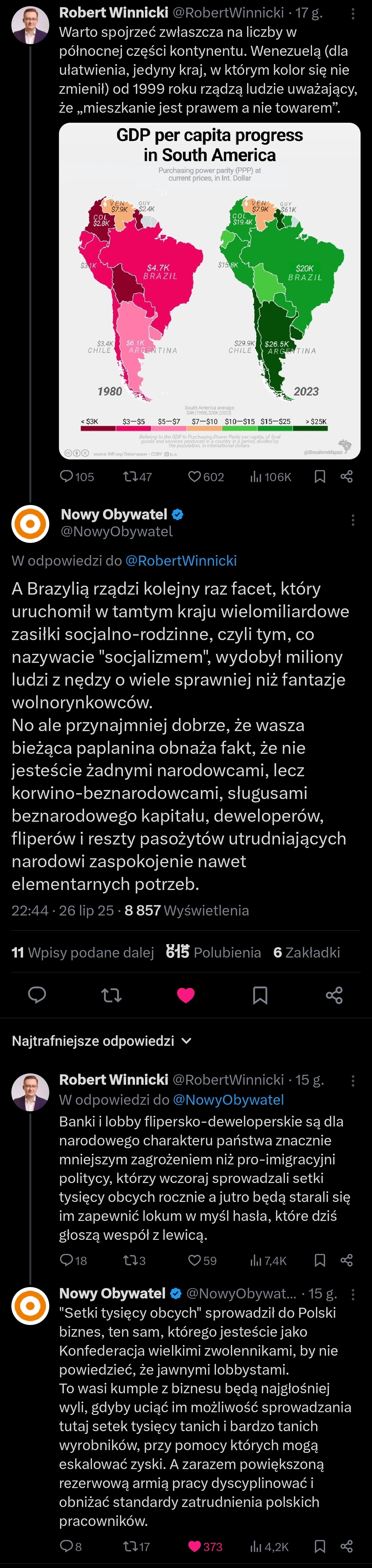The height and width of the screenshot is (1568, 372).
Task: Open Nowy Obywatel's profile picture on main post
Action: 30,524
